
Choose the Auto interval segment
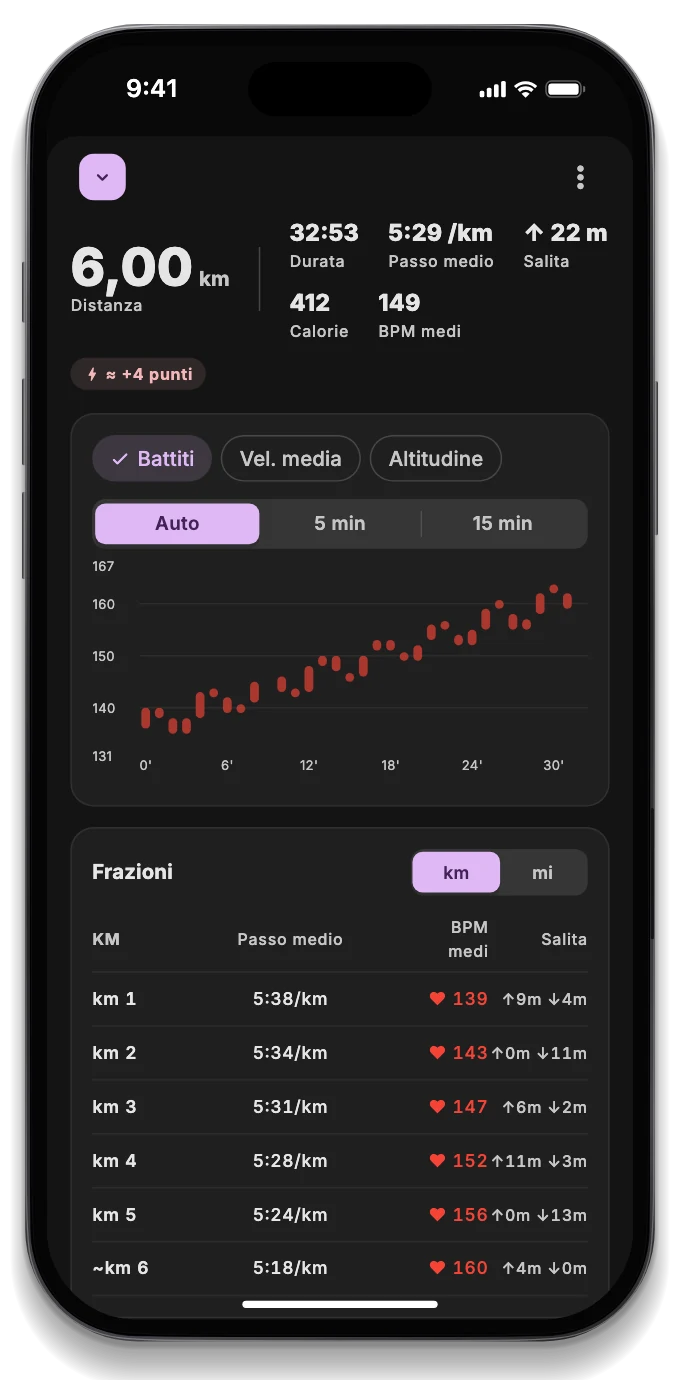(177, 523)
